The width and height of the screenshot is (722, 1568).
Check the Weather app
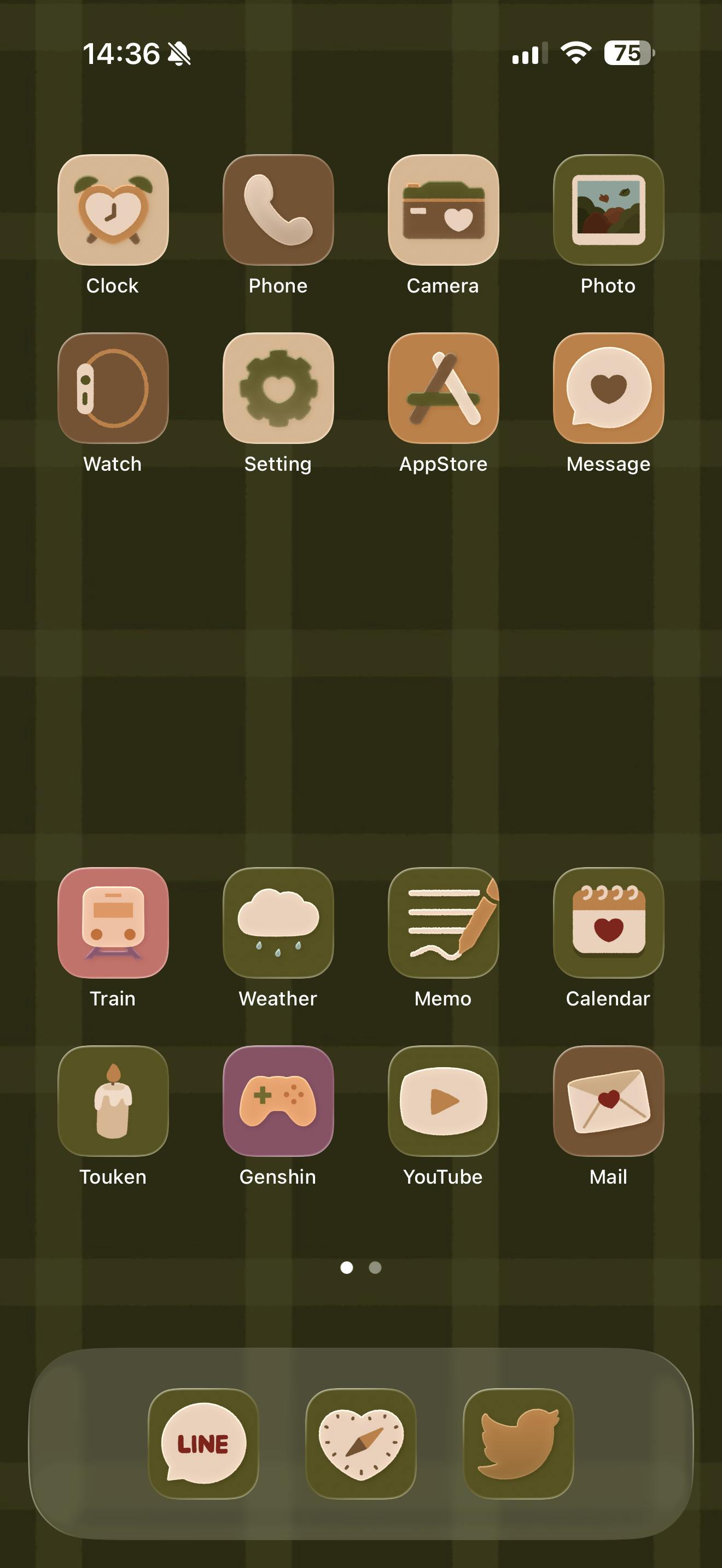coord(278,923)
